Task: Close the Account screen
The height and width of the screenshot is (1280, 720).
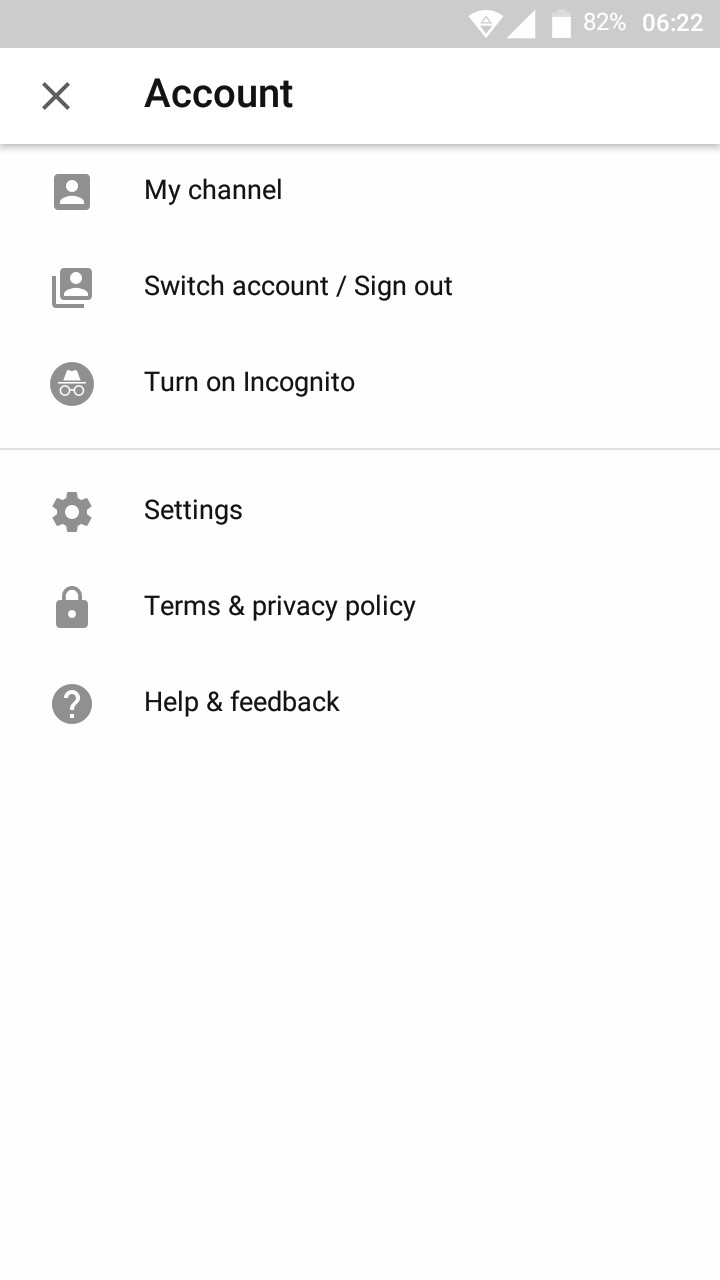Action: tap(56, 96)
